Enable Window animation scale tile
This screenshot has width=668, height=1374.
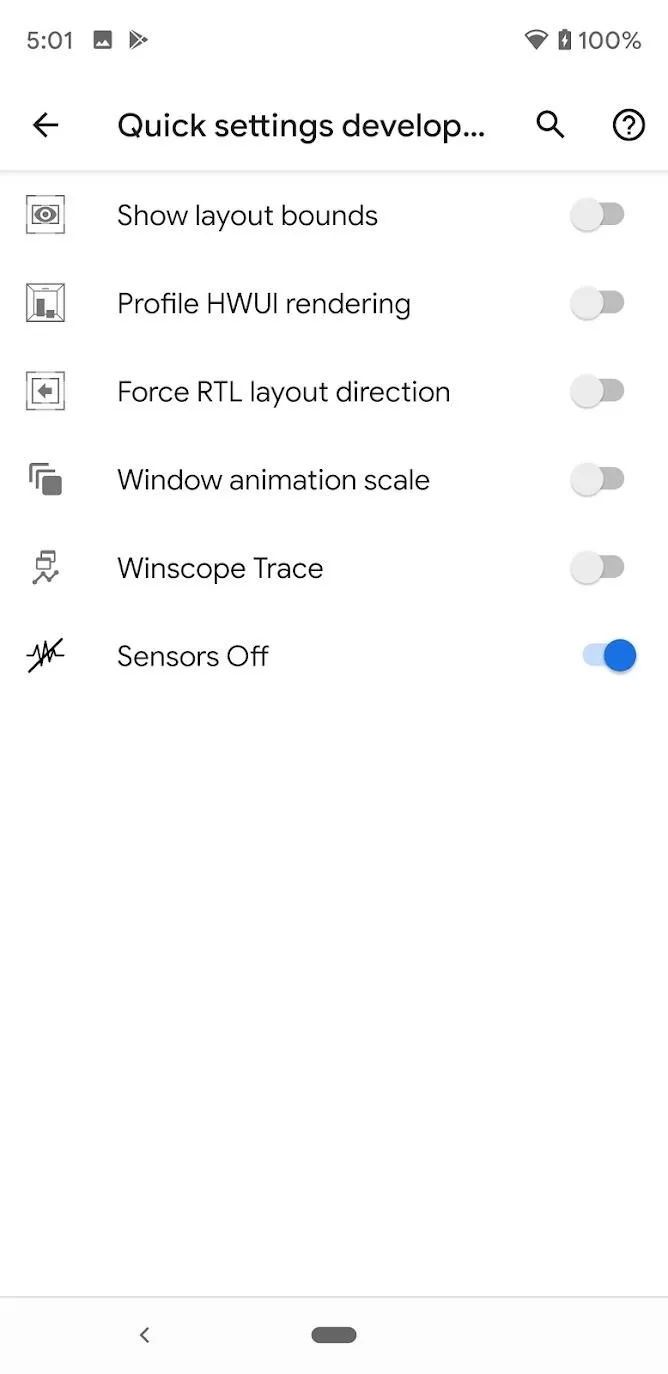pyautogui.click(x=598, y=479)
